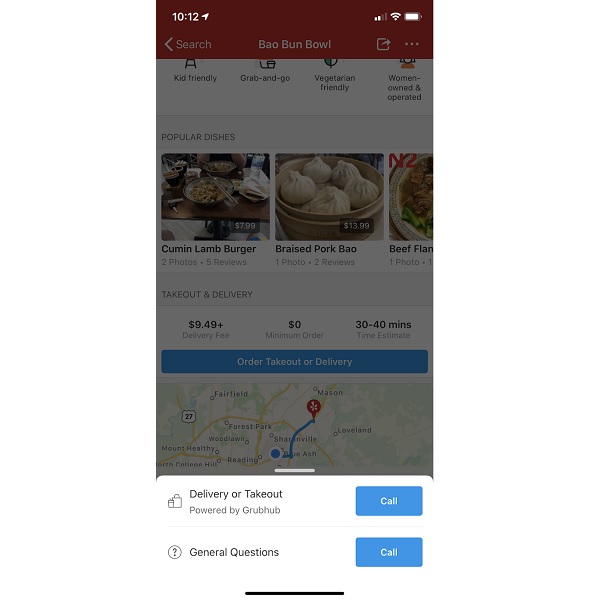600x600 pixels.
Task: Share Bao Bun Bowl page
Action: (x=383, y=44)
